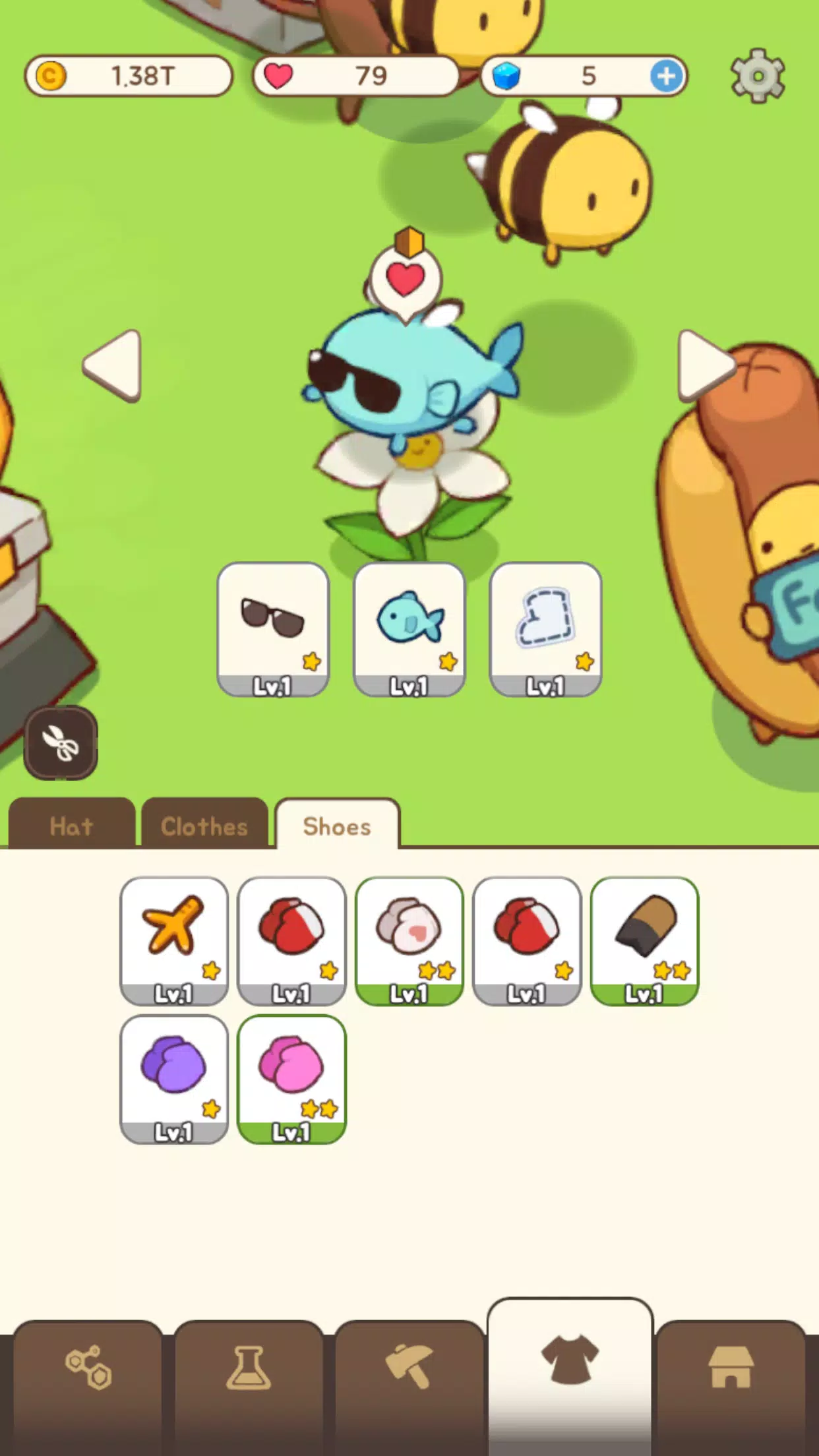Select the empty shoe slot
The width and height of the screenshot is (819, 1456).
pos(545,629)
